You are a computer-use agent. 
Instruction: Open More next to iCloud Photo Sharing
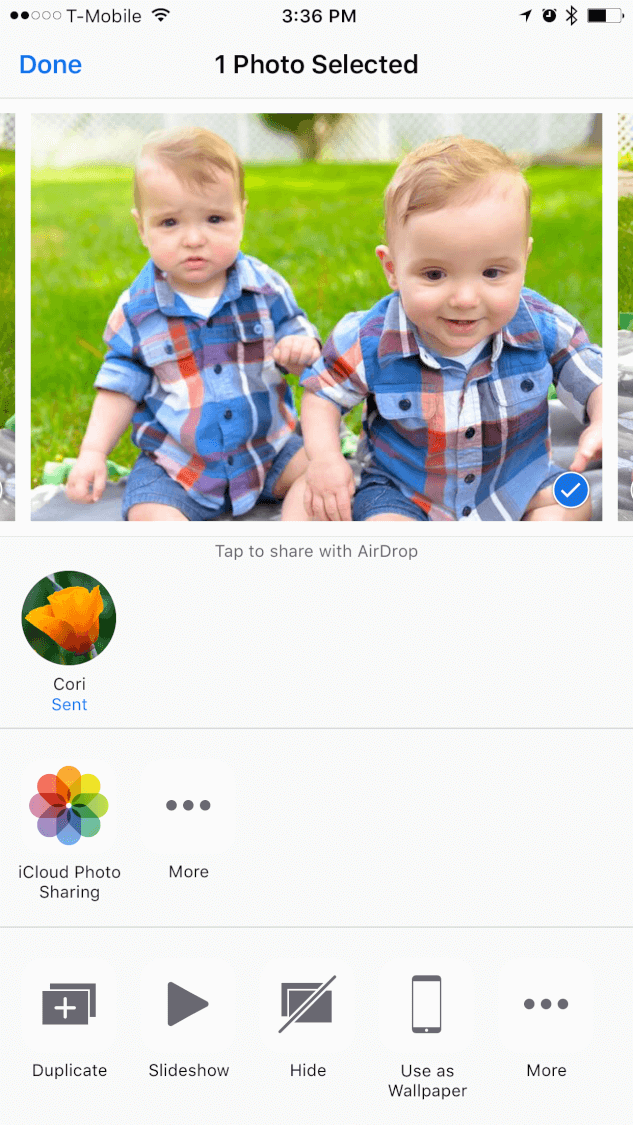click(189, 805)
